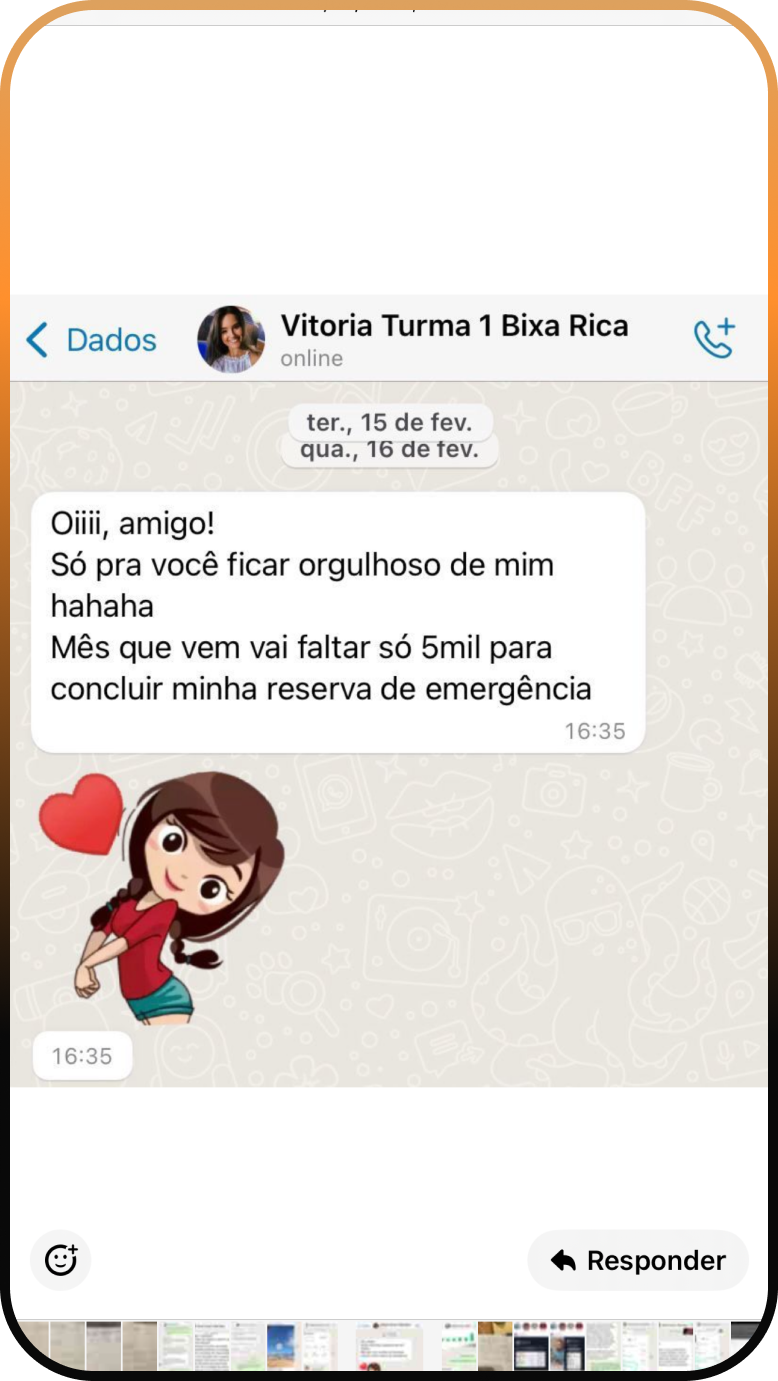778x1381 pixels.
Task: Open the emoji reaction picker
Action: 61,1260
